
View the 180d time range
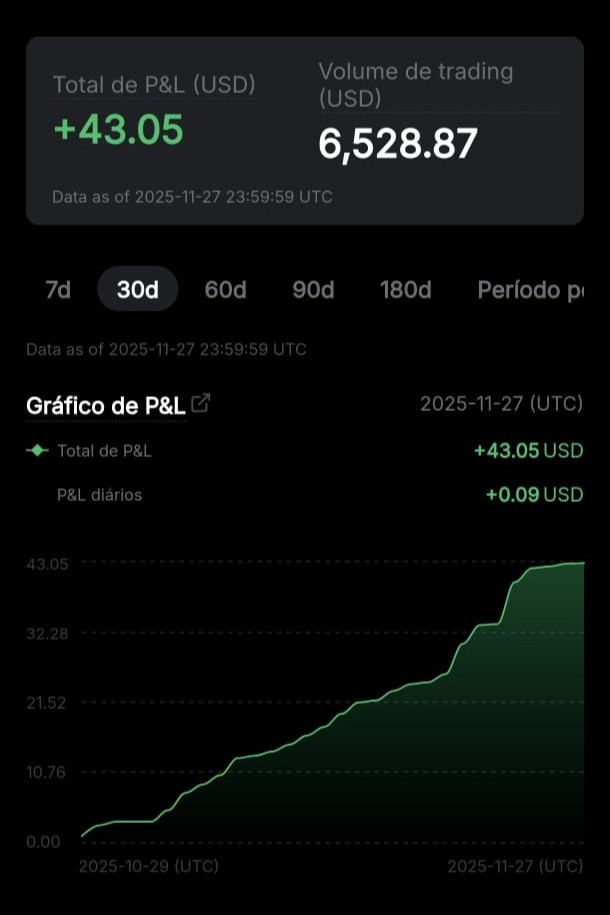[405, 290]
